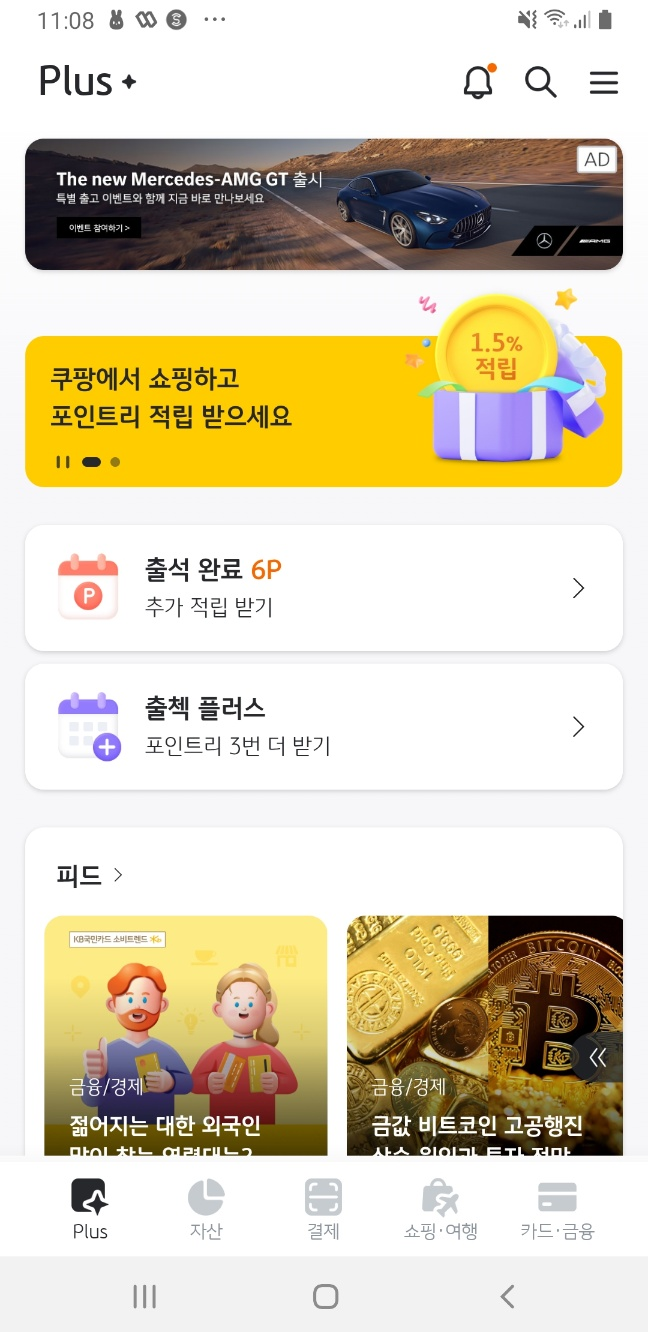Open the notifications bell
This screenshot has height=1332, width=648.
tap(479, 82)
